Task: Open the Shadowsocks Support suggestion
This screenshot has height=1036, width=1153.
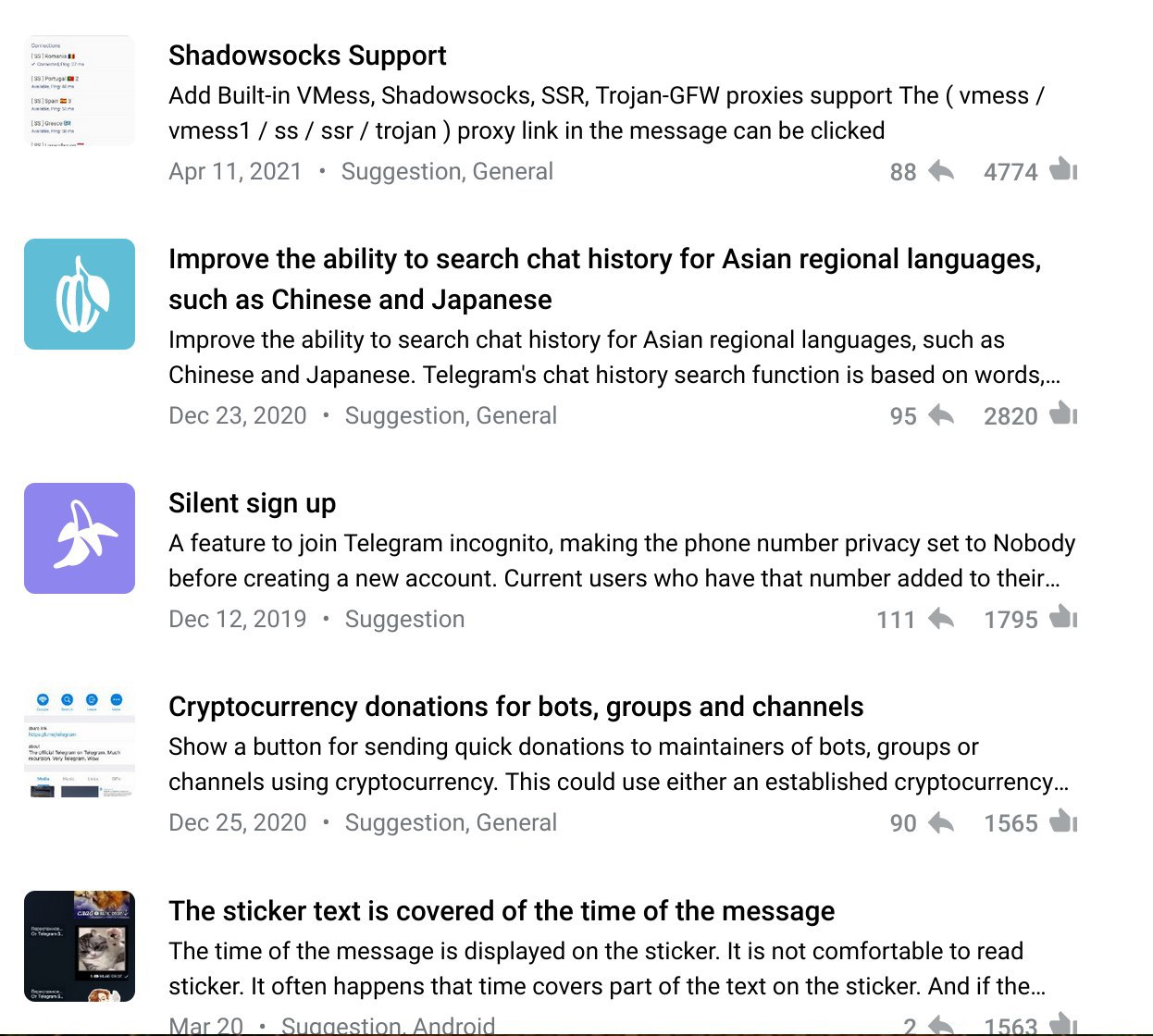Action: [x=307, y=55]
